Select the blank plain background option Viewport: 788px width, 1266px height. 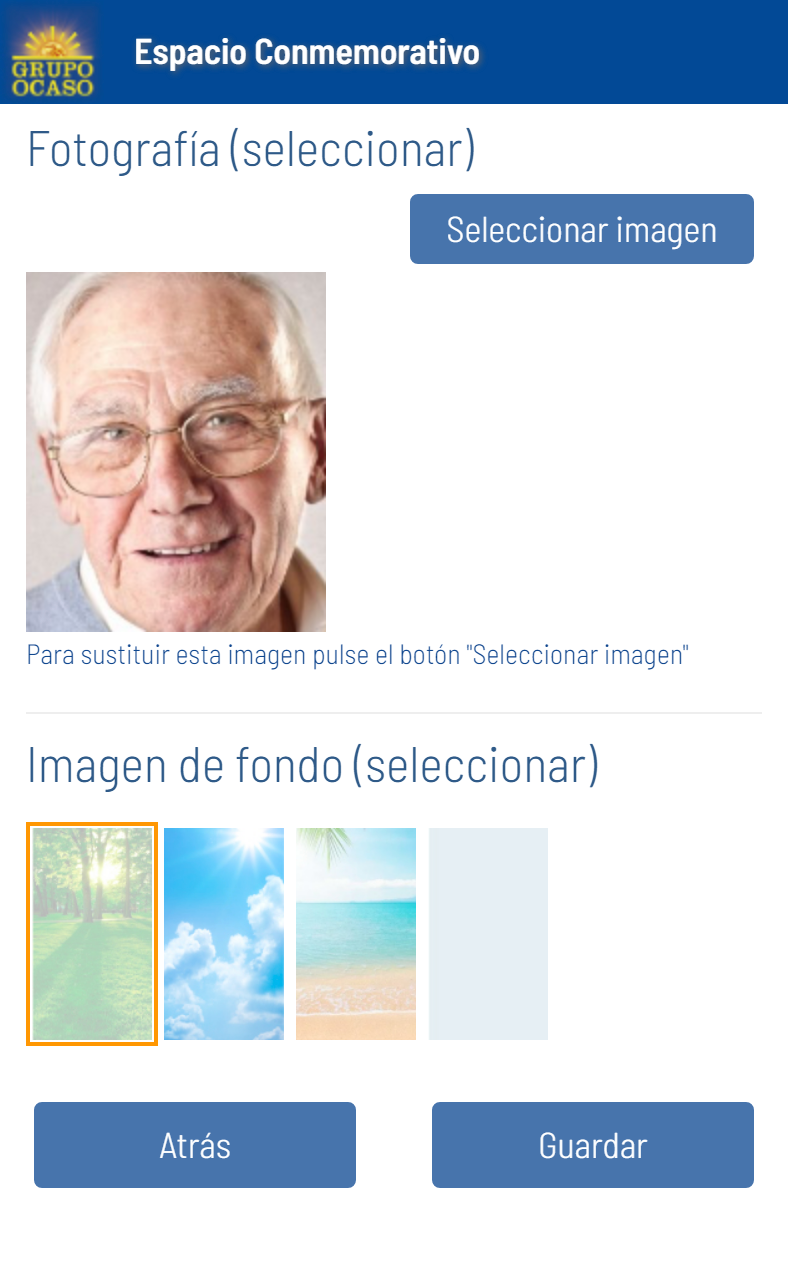[x=488, y=934]
